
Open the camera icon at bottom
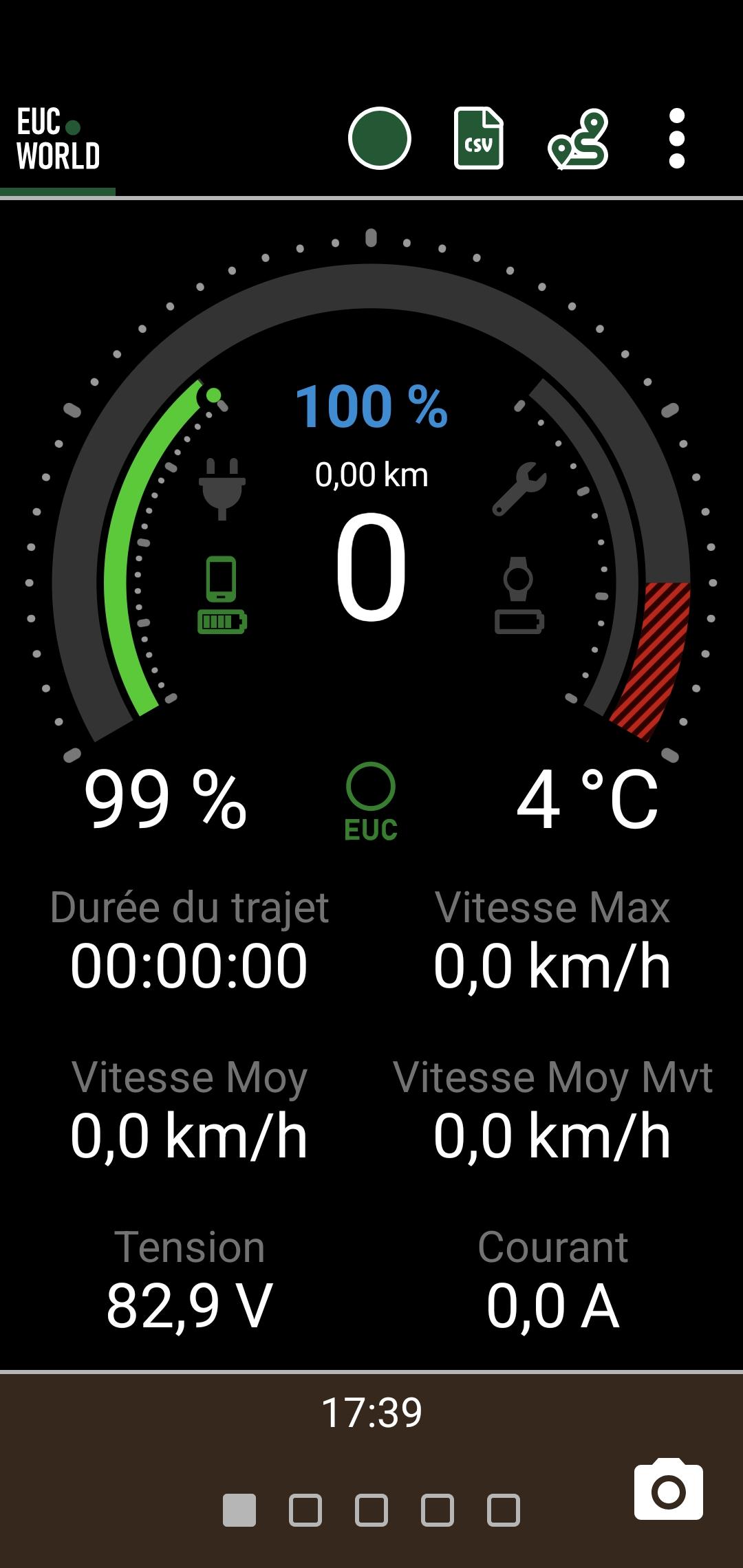[x=669, y=1488]
